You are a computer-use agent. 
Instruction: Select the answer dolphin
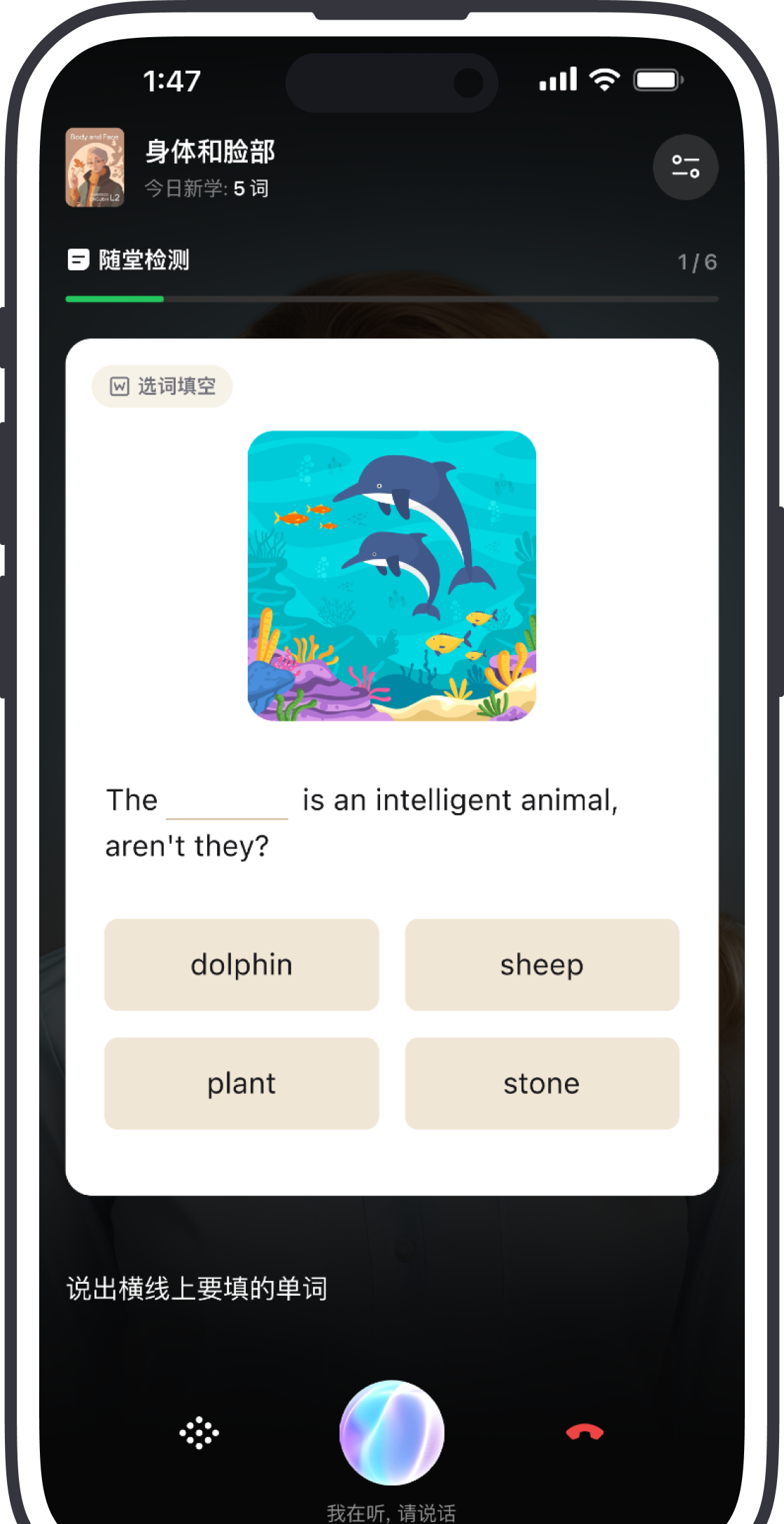click(x=241, y=964)
